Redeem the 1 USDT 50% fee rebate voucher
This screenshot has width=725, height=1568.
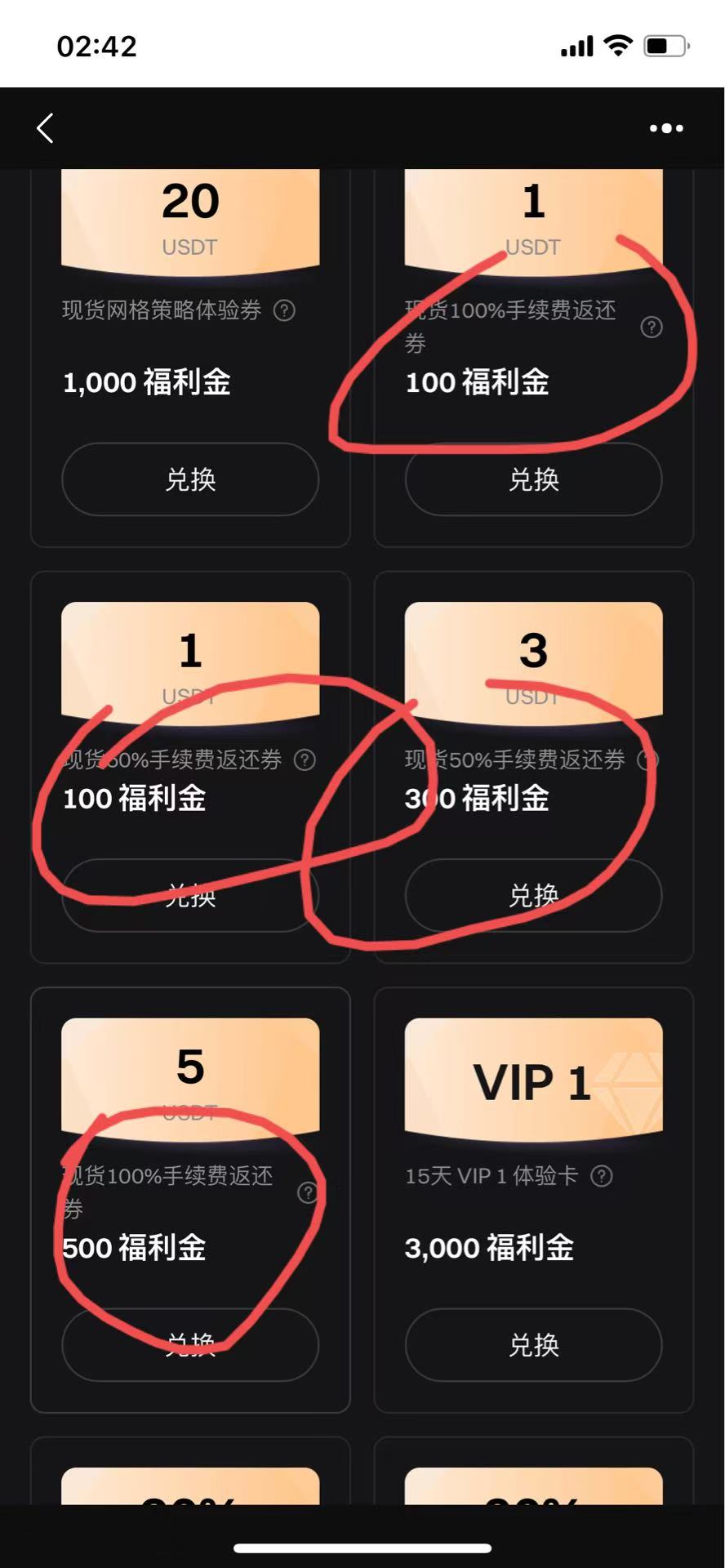(190, 895)
